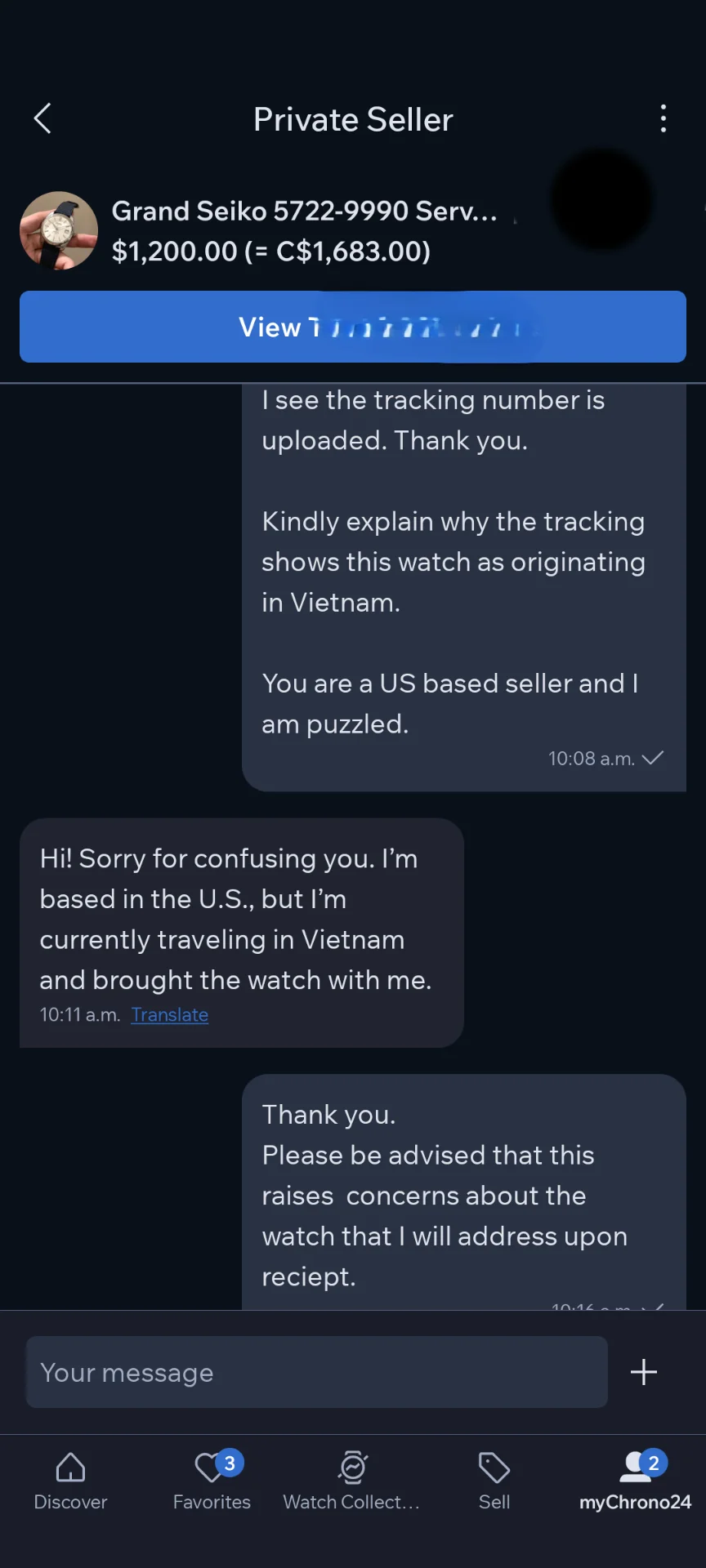Translate the seller's Vietnam message
The image size is (706, 1568).
[169, 1015]
